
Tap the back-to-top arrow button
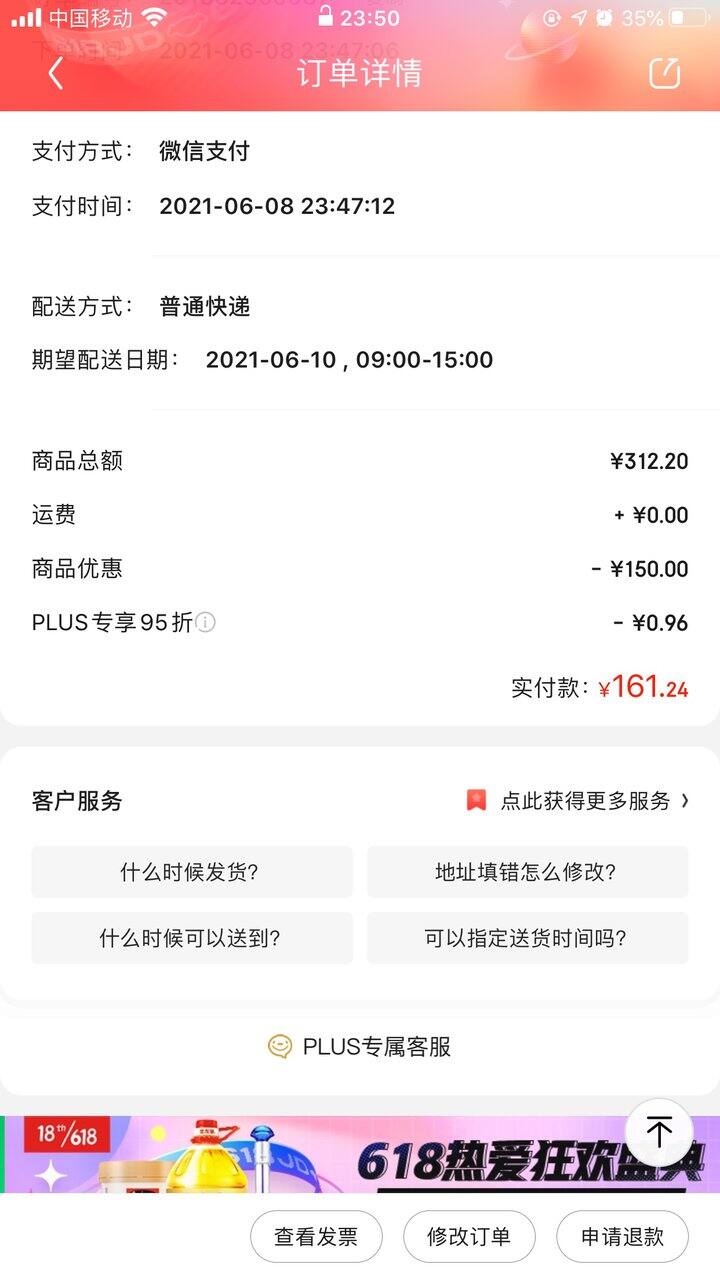(x=659, y=1132)
